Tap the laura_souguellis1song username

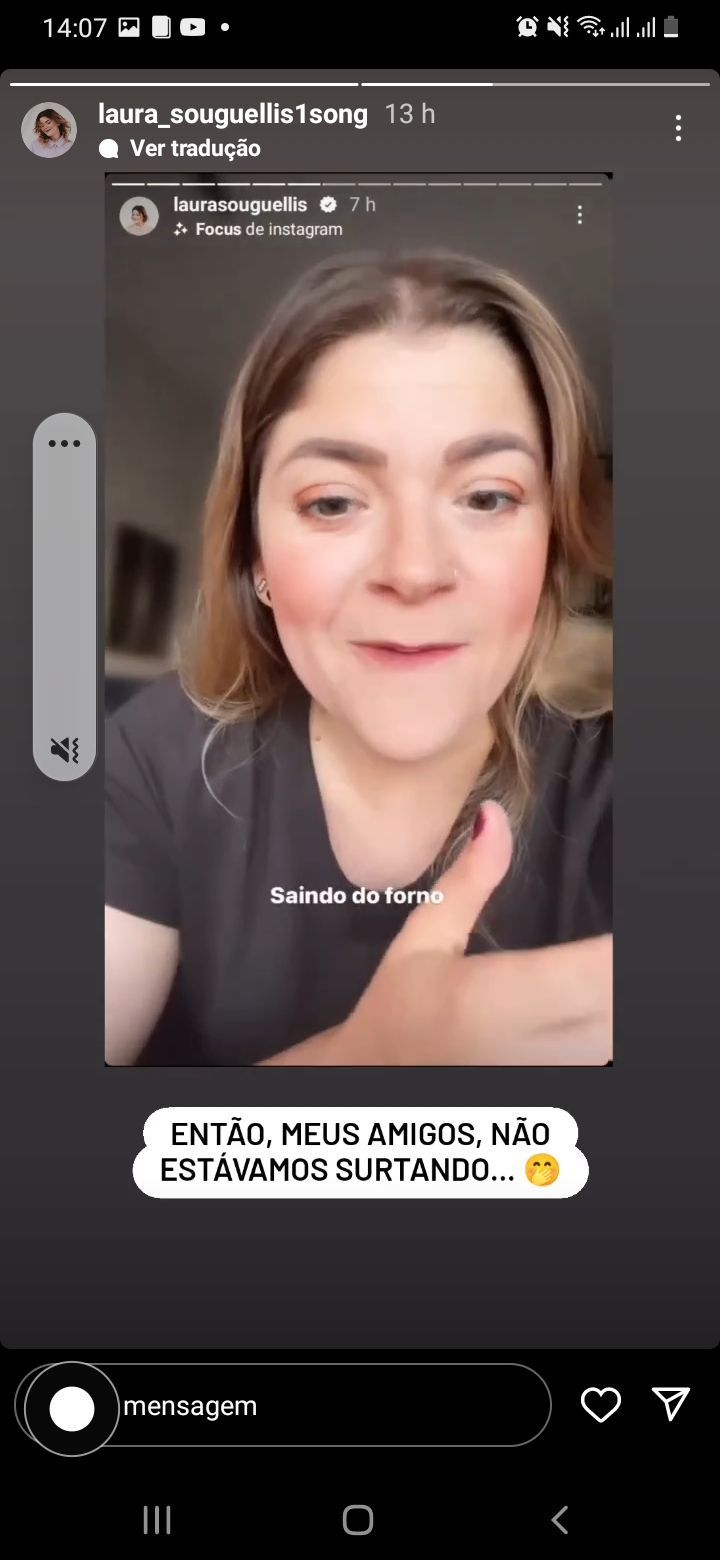(232, 114)
